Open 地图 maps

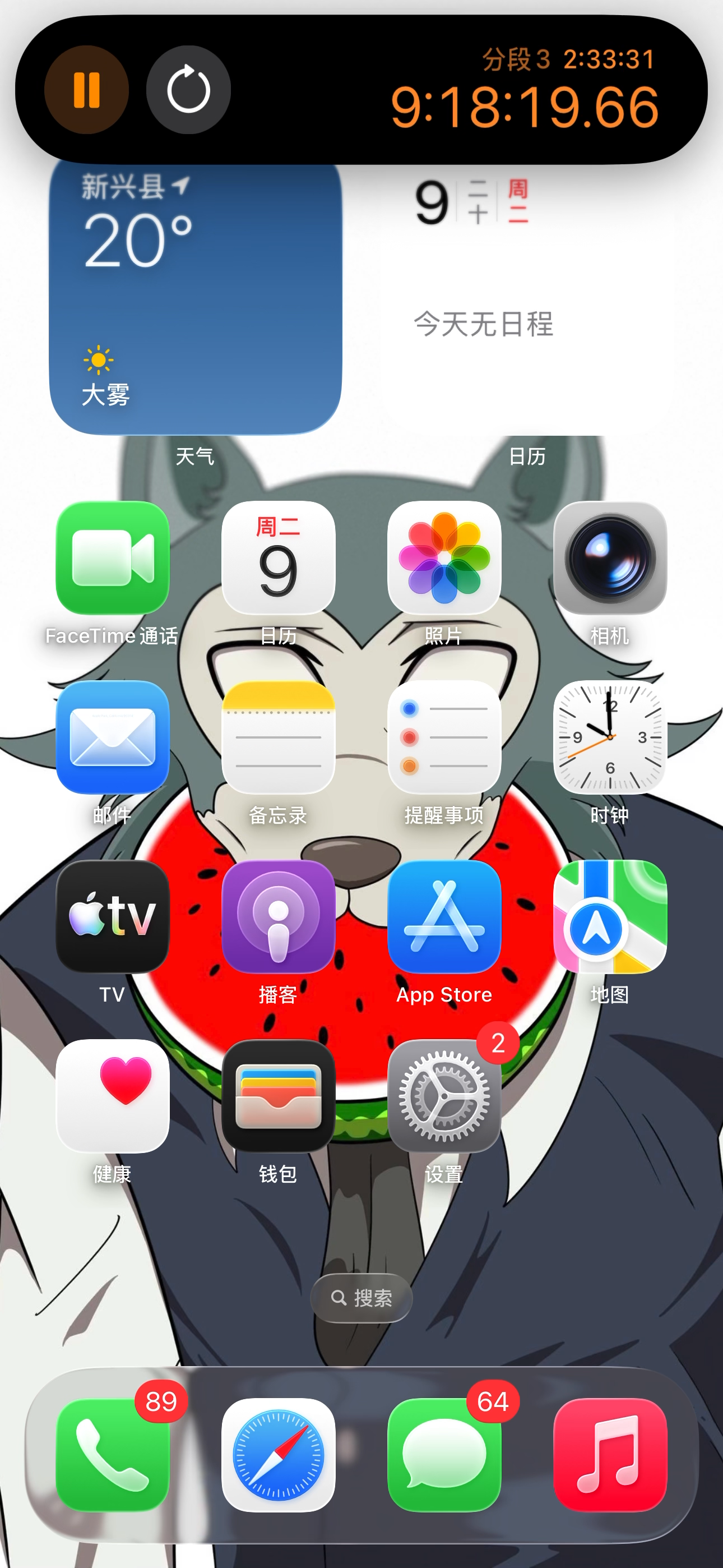point(610,916)
